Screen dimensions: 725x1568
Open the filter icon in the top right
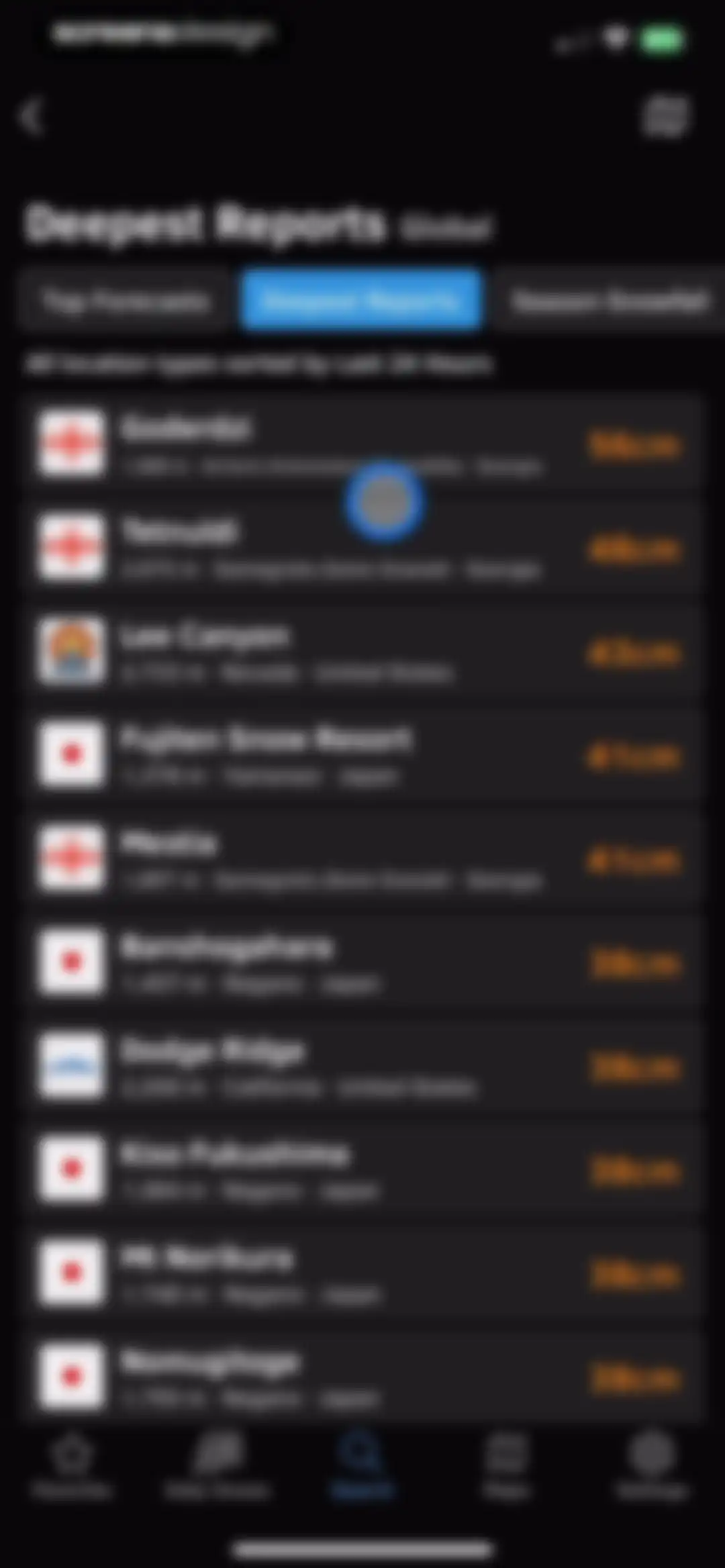[x=665, y=117]
